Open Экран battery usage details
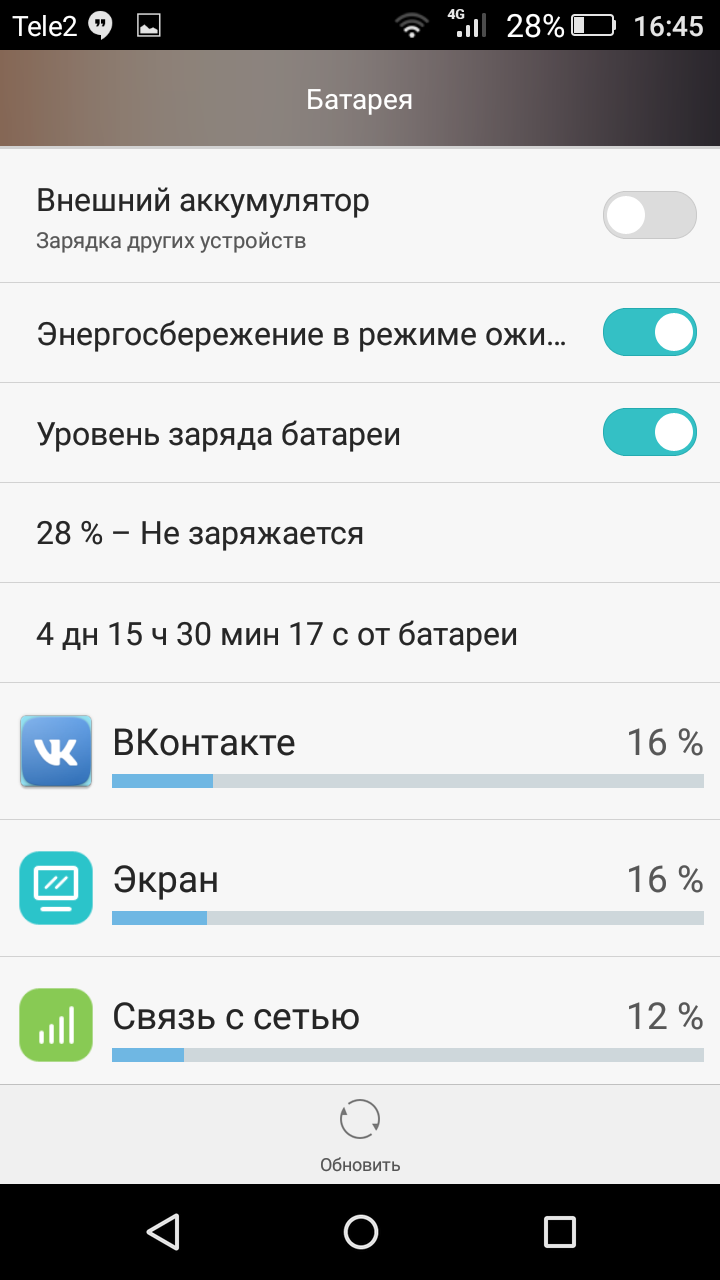Screen dimensions: 720x1280 tap(360, 888)
